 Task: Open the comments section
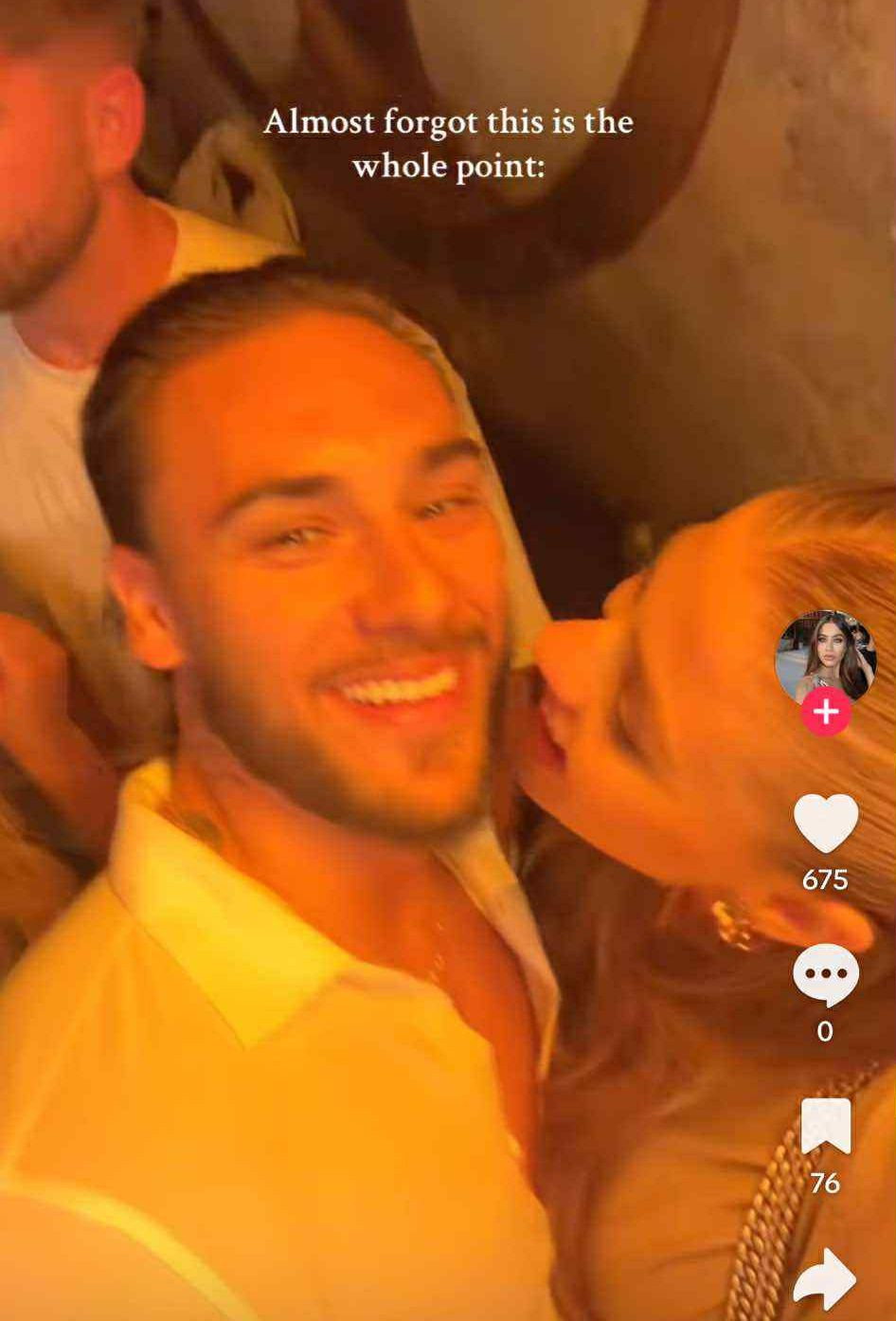(825, 975)
